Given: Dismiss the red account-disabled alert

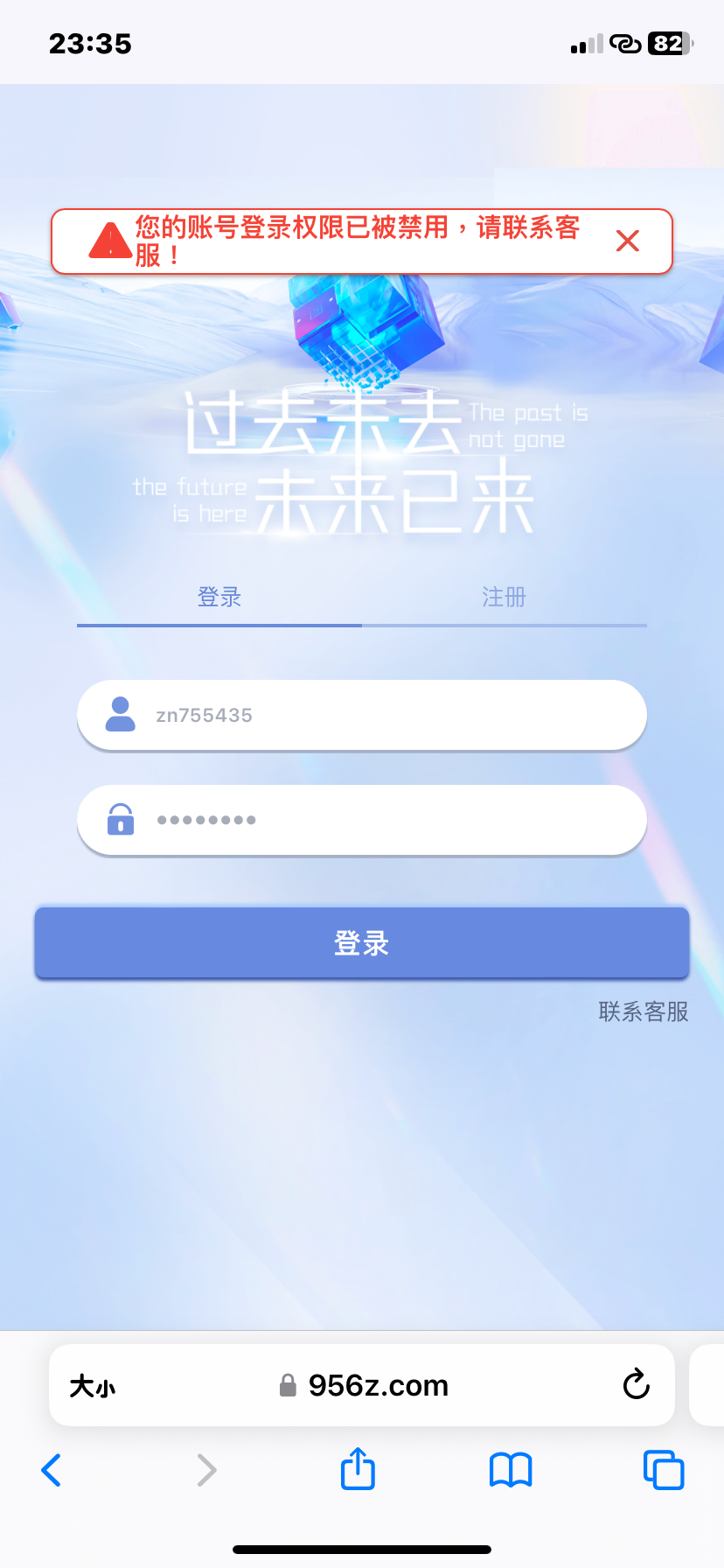Looking at the screenshot, I should coord(627,241).
